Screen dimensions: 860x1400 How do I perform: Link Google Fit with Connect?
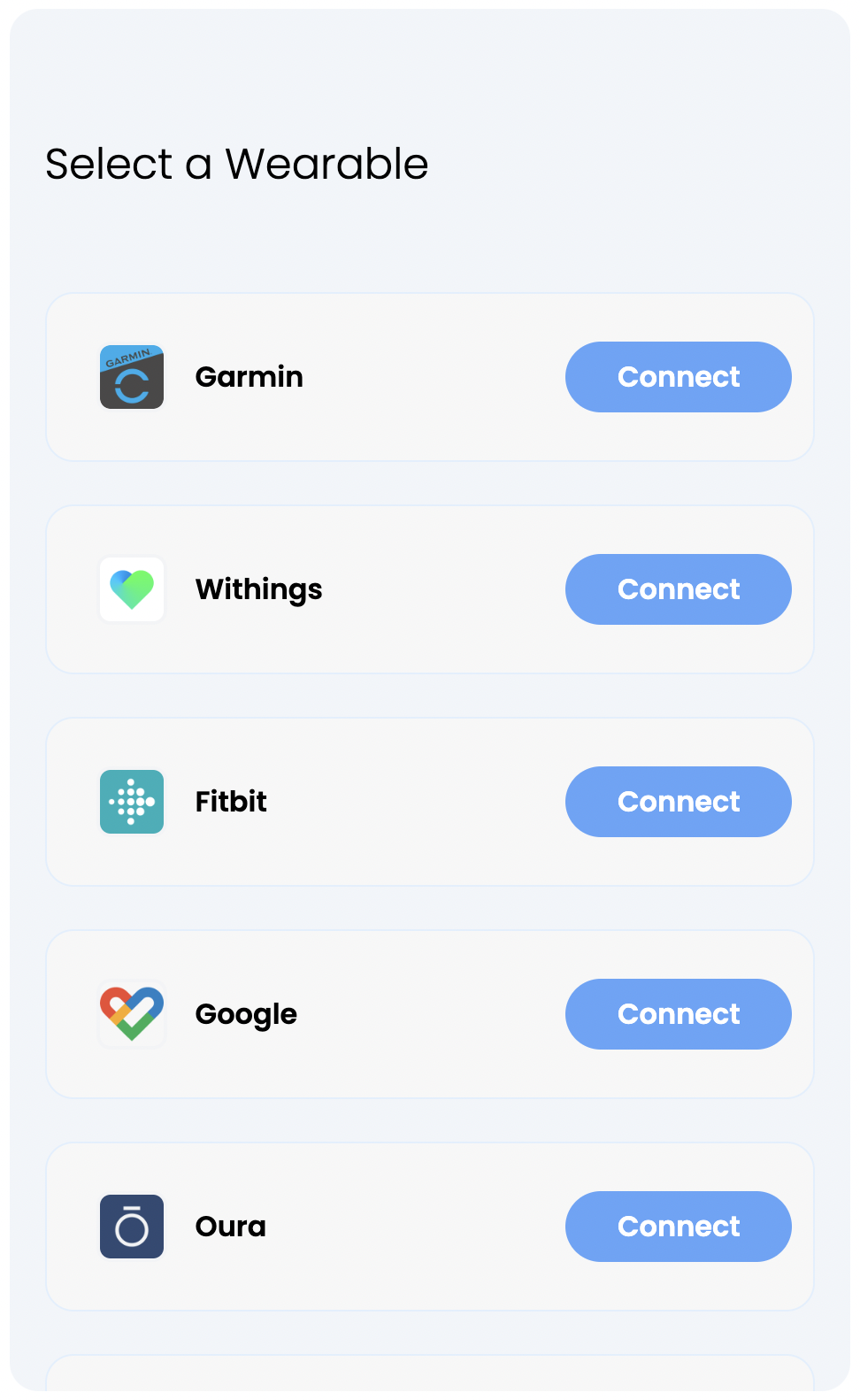pos(678,1014)
